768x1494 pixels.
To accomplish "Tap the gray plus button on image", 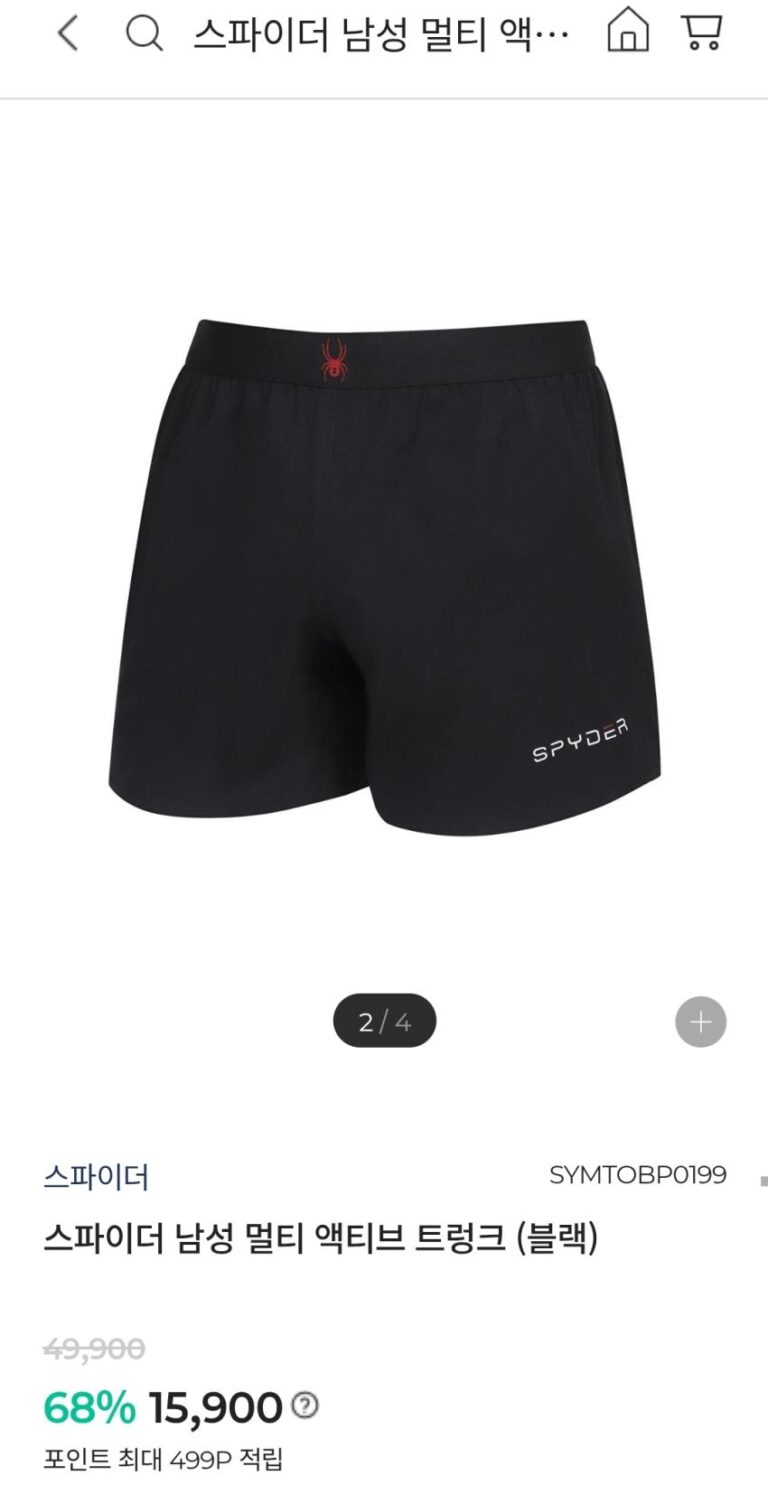I will click(x=700, y=1022).
